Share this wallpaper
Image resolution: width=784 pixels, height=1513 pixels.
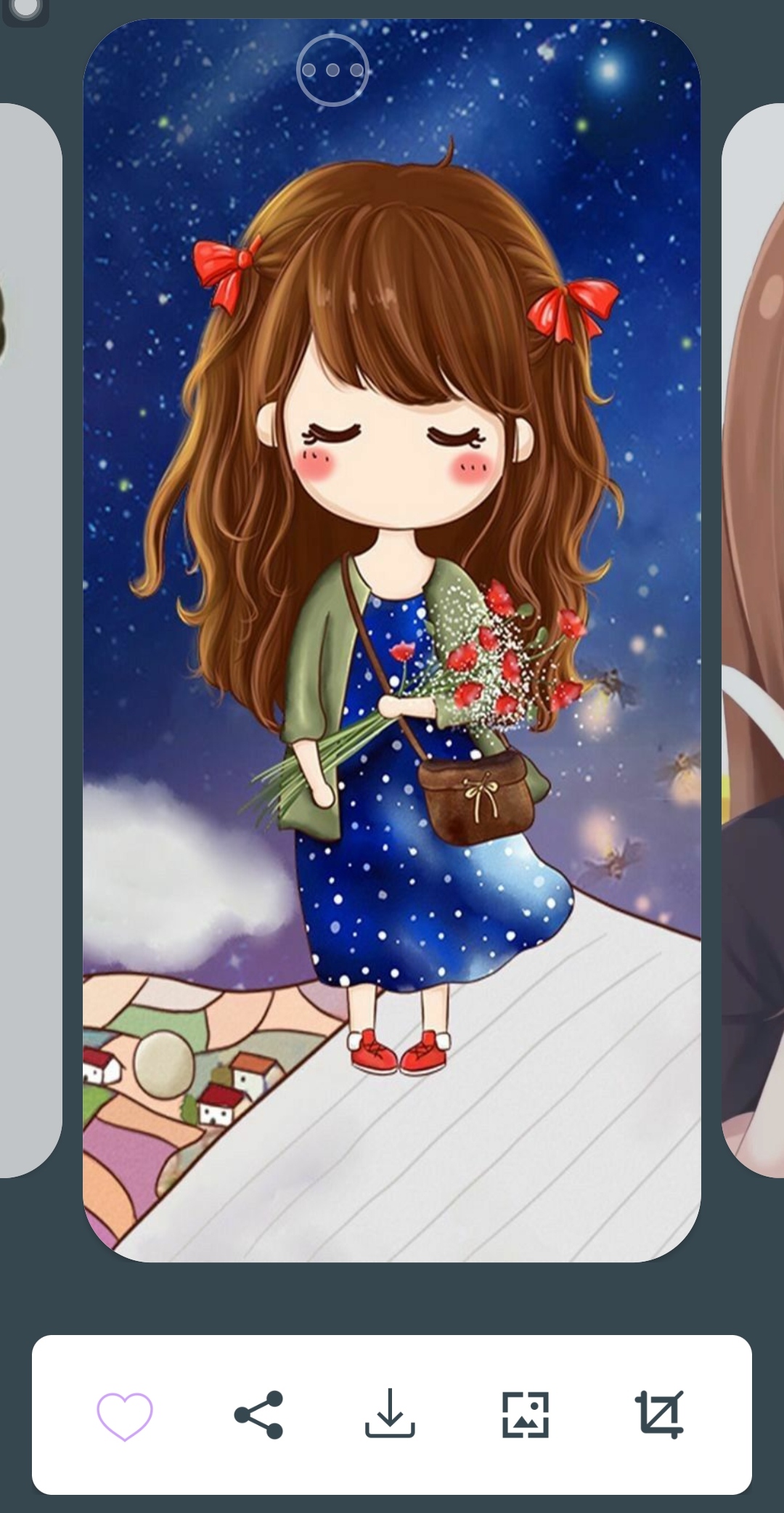[x=258, y=1414]
